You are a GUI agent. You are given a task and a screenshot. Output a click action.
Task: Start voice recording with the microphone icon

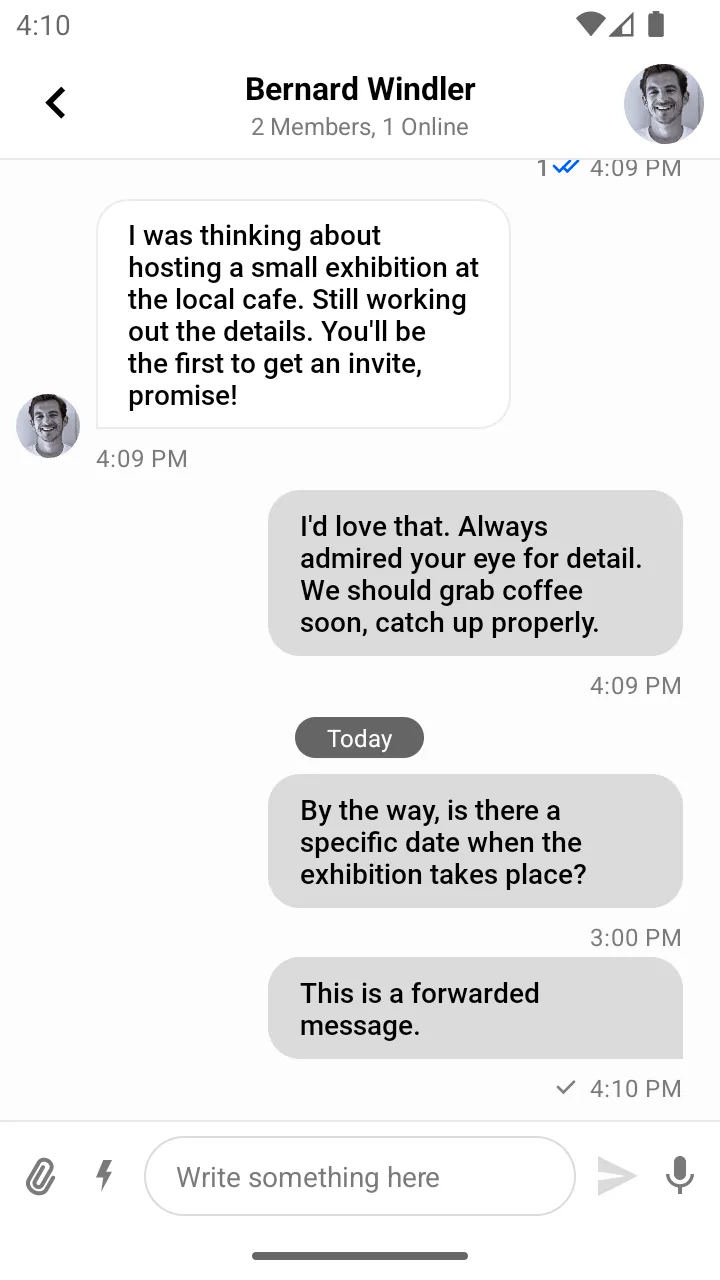coord(679,1177)
